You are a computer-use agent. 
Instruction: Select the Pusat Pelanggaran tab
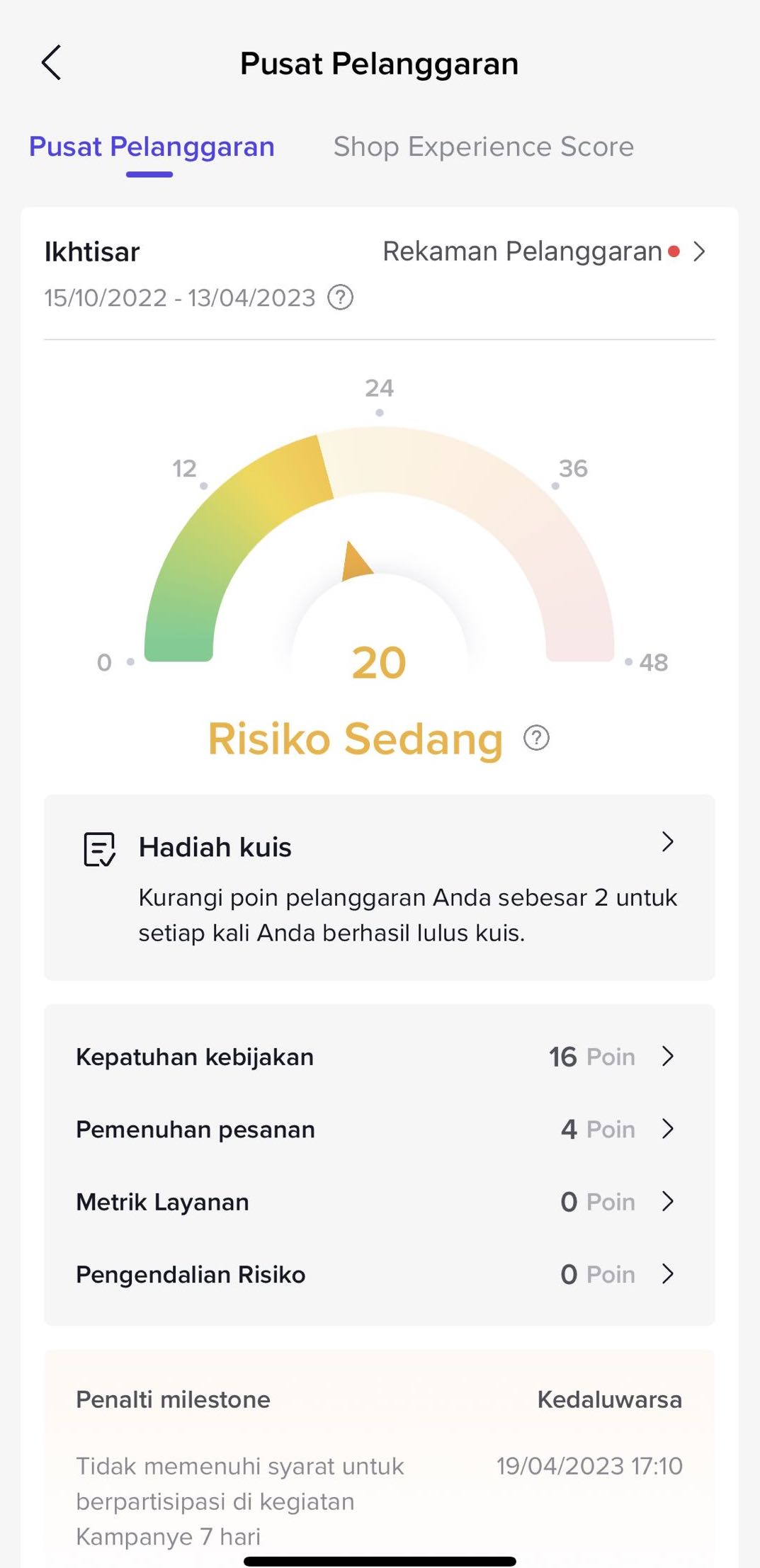152,147
